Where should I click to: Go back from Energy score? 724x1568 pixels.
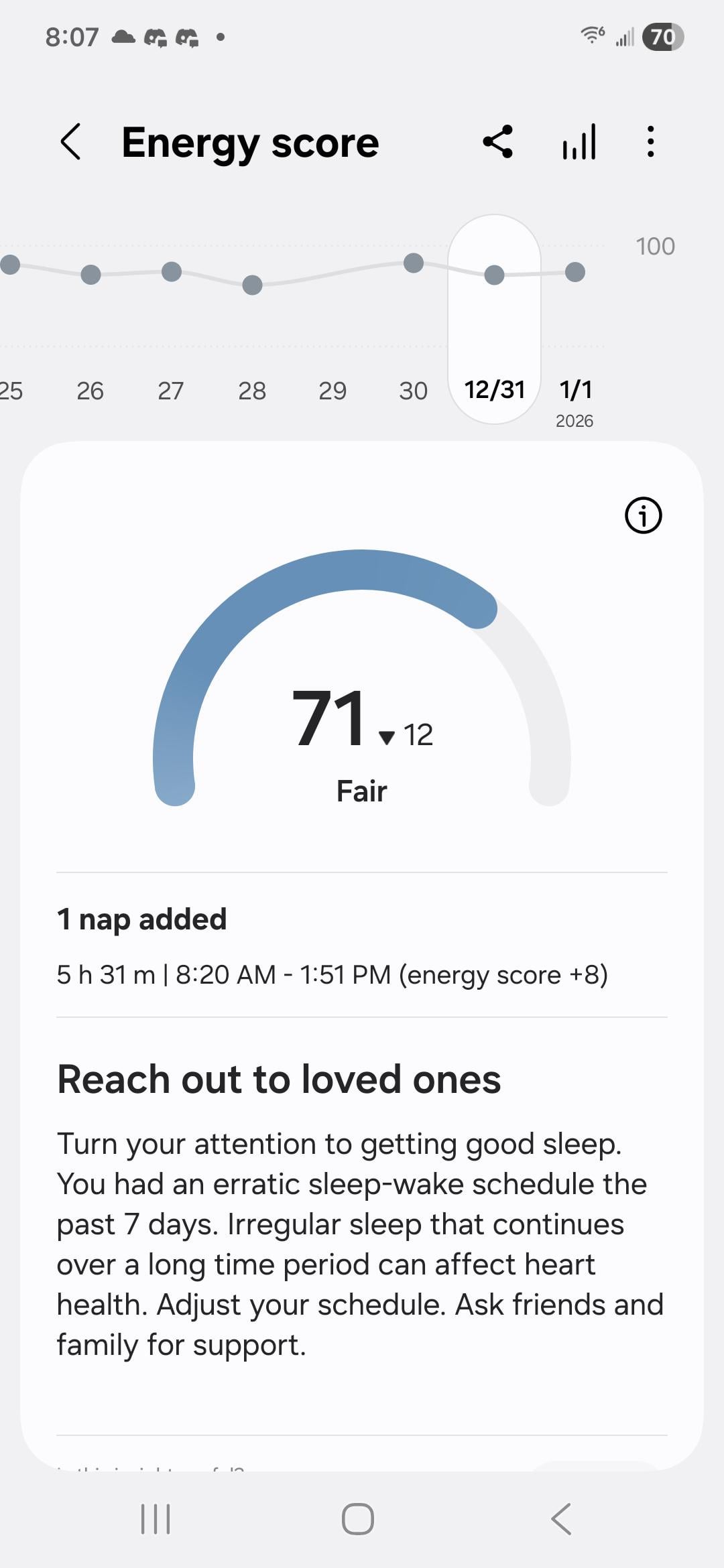coord(71,142)
